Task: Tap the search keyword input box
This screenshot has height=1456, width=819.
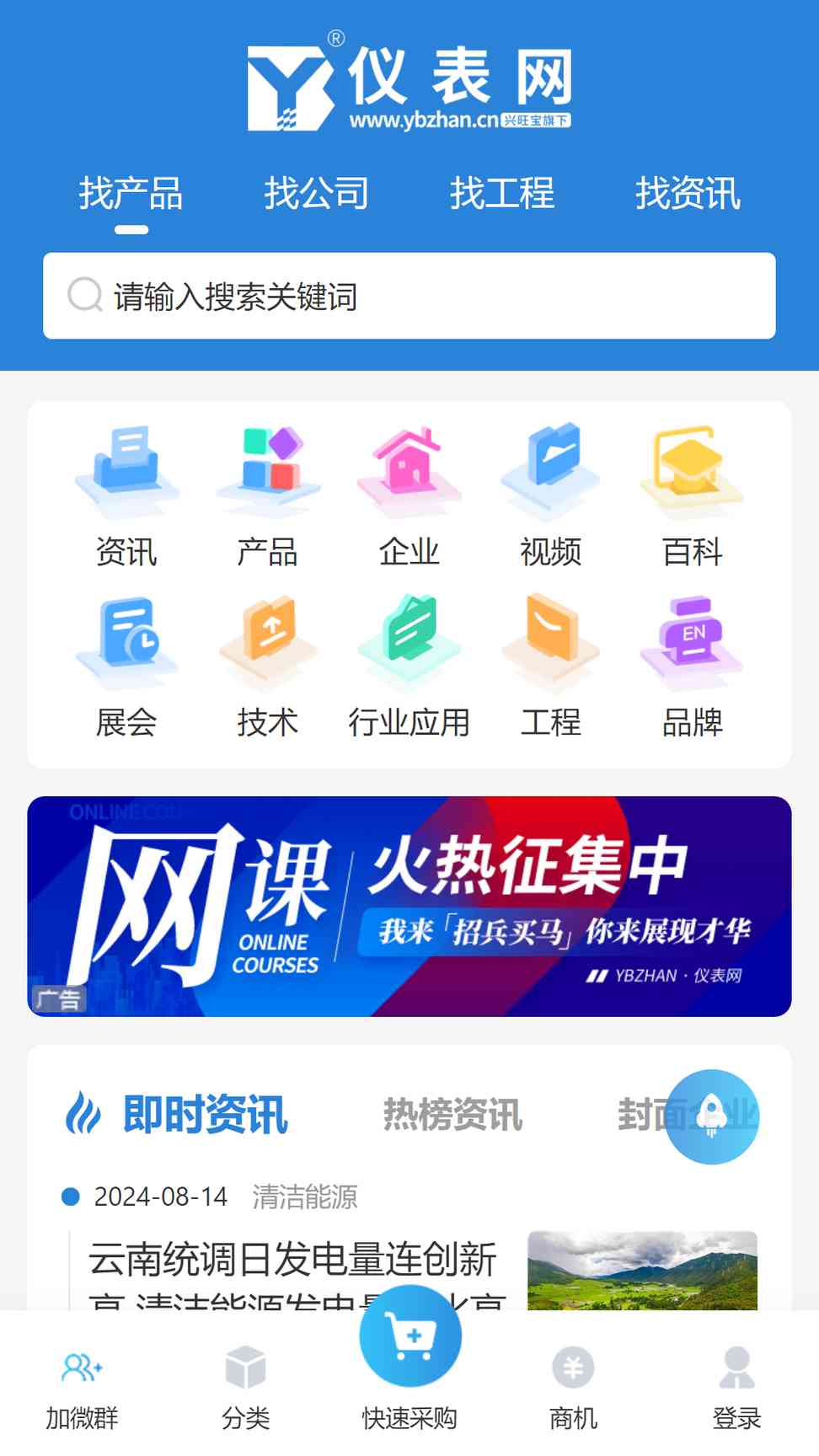Action: coord(409,296)
